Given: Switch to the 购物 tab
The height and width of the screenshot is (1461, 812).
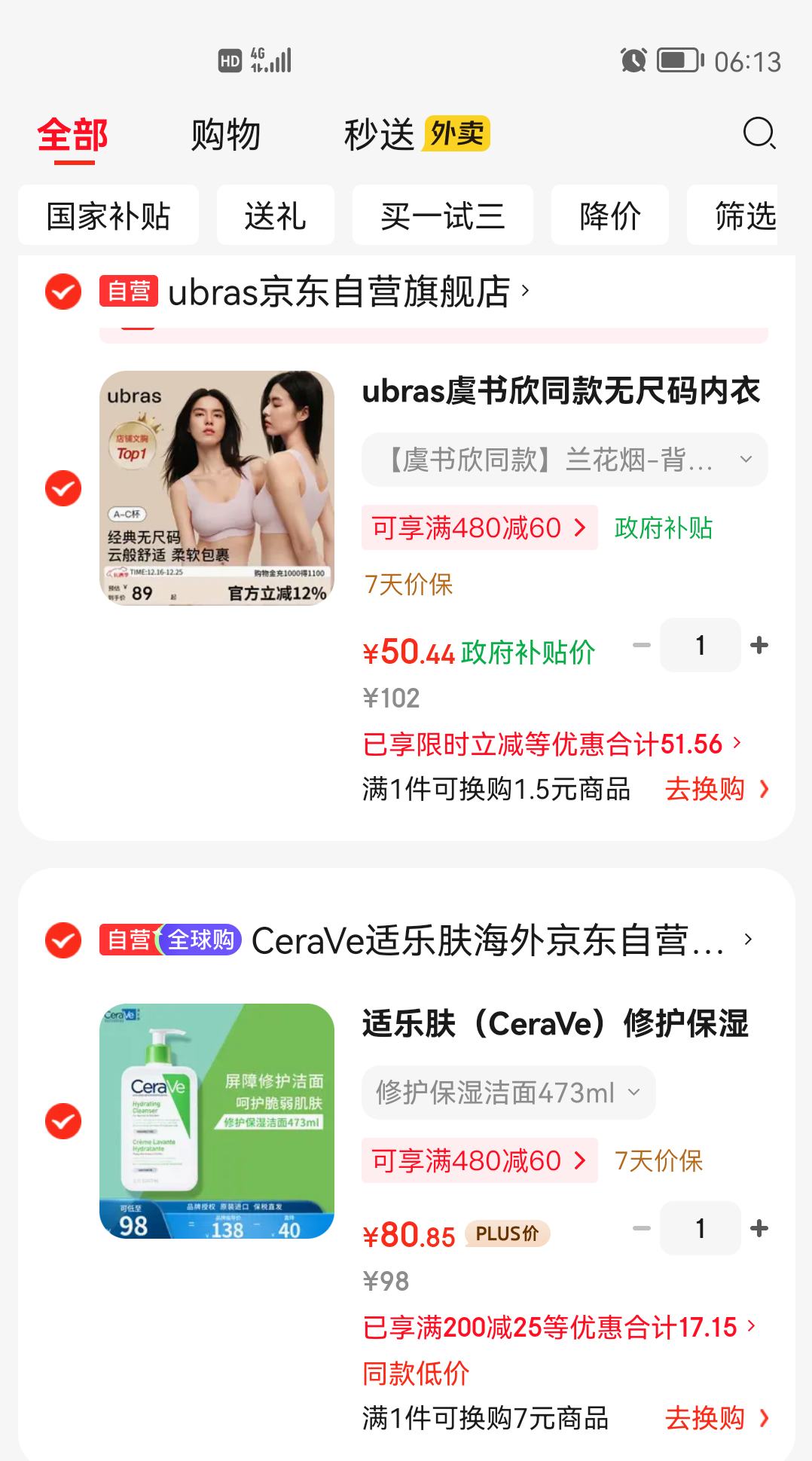Looking at the screenshot, I should tap(226, 136).
